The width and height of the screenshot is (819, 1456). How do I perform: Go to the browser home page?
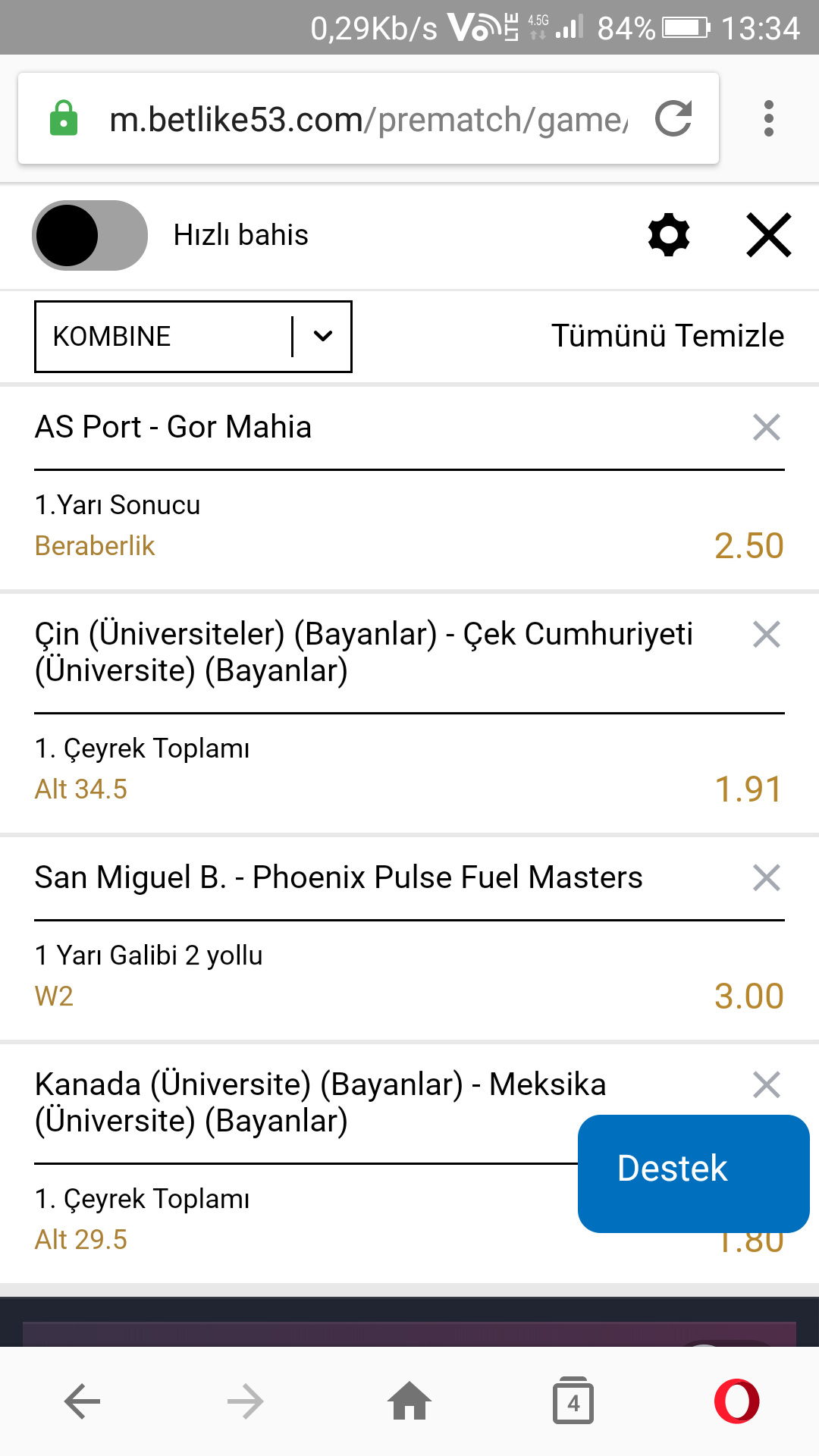[409, 1401]
